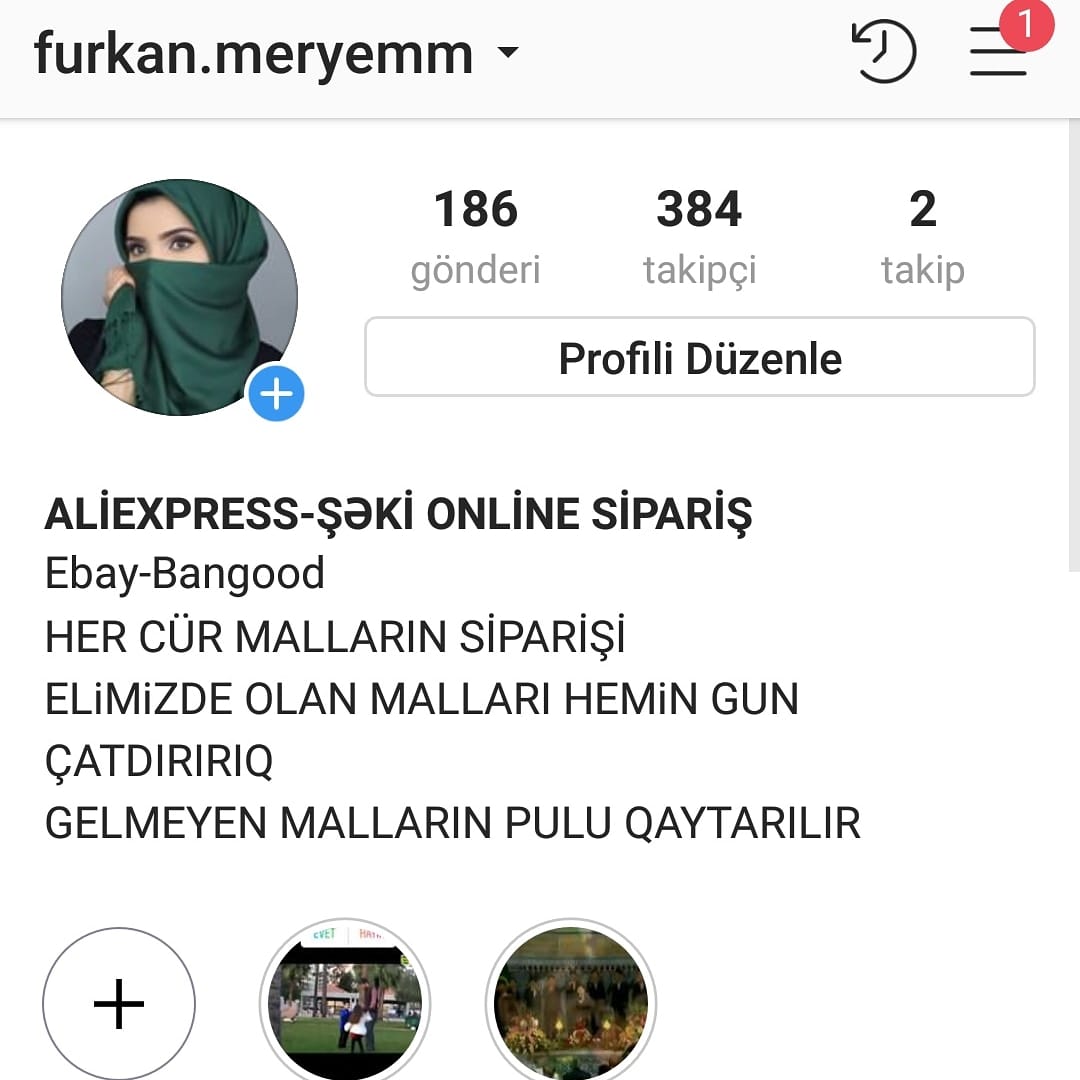The image size is (1080, 1080).
Task: Open the 384 takipçi followers list
Action: [699, 238]
